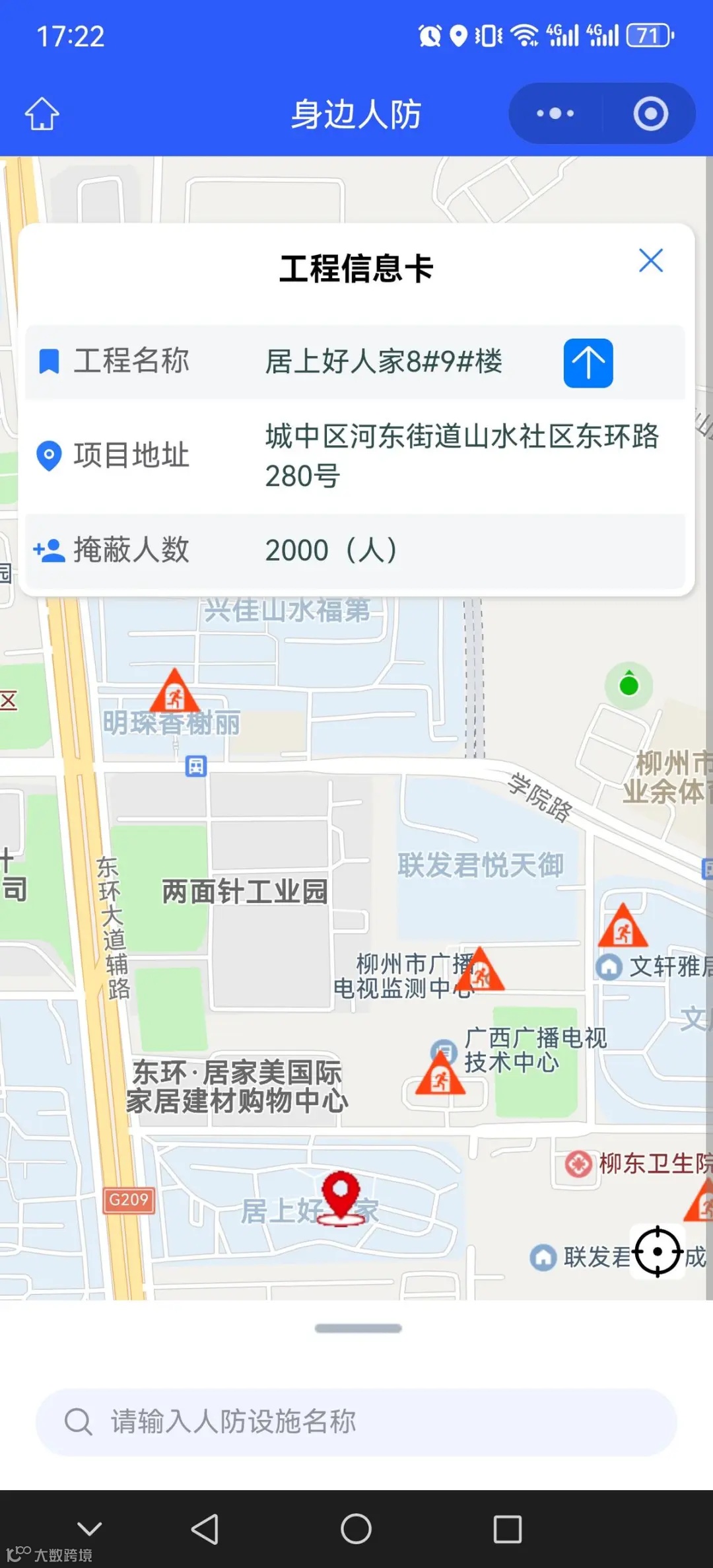This screenshot has height=1568, width=713.
Task: Tap the person icon beside 掩蔽人数
Action: pyautogui.click(x=48, y=549)
